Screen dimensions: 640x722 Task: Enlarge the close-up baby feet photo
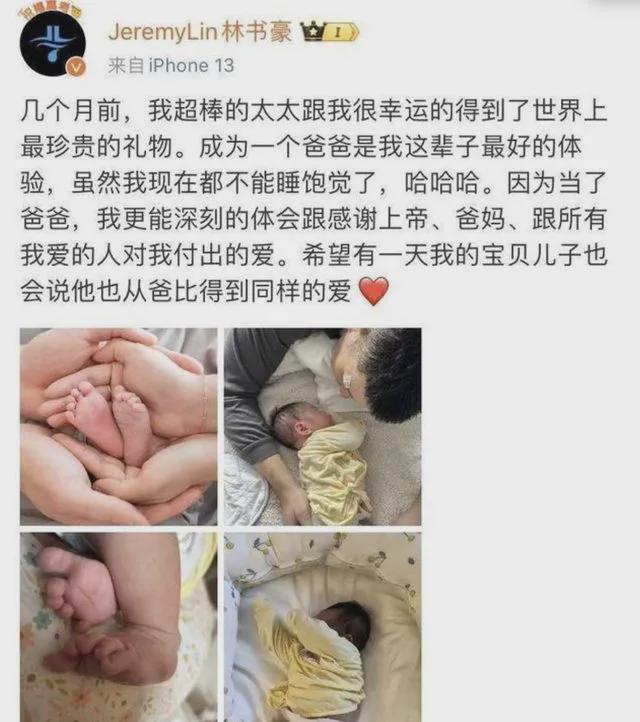118,625
